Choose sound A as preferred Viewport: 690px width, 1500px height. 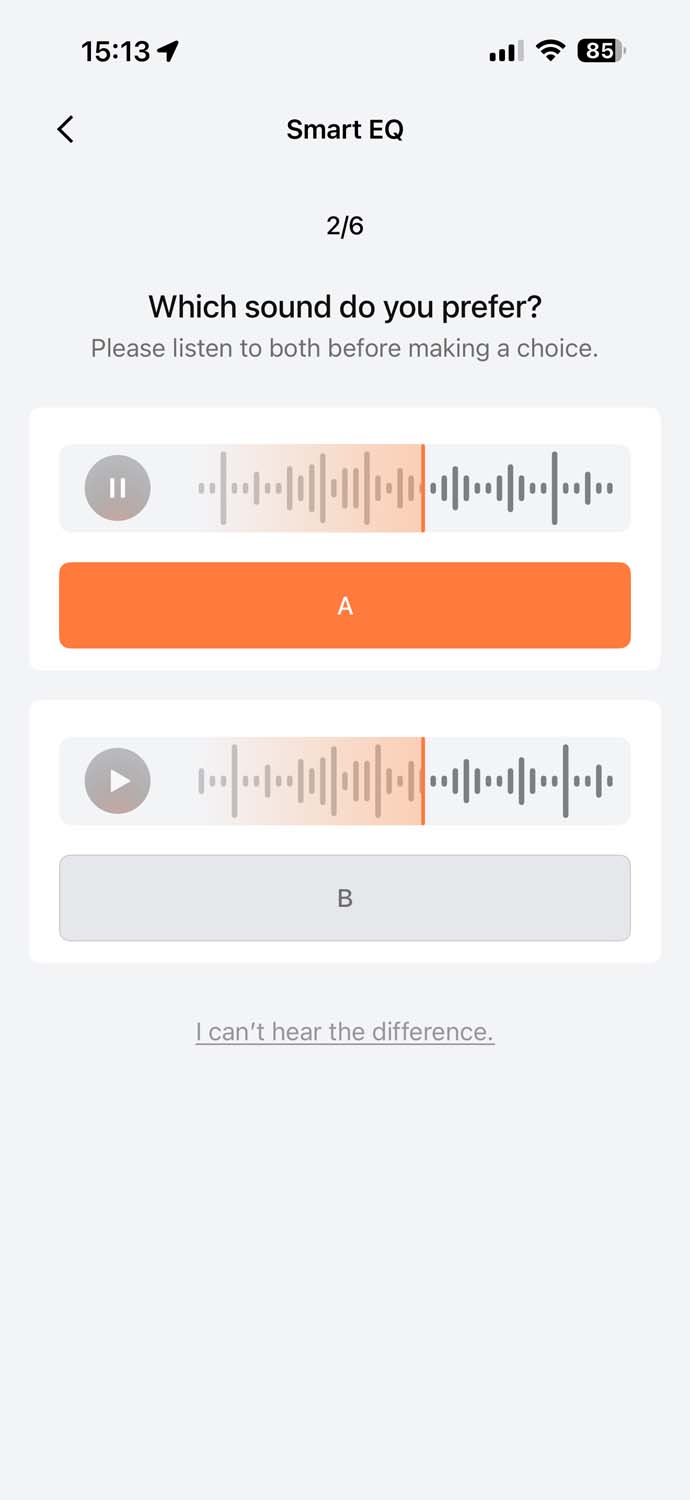pos(345,605)
